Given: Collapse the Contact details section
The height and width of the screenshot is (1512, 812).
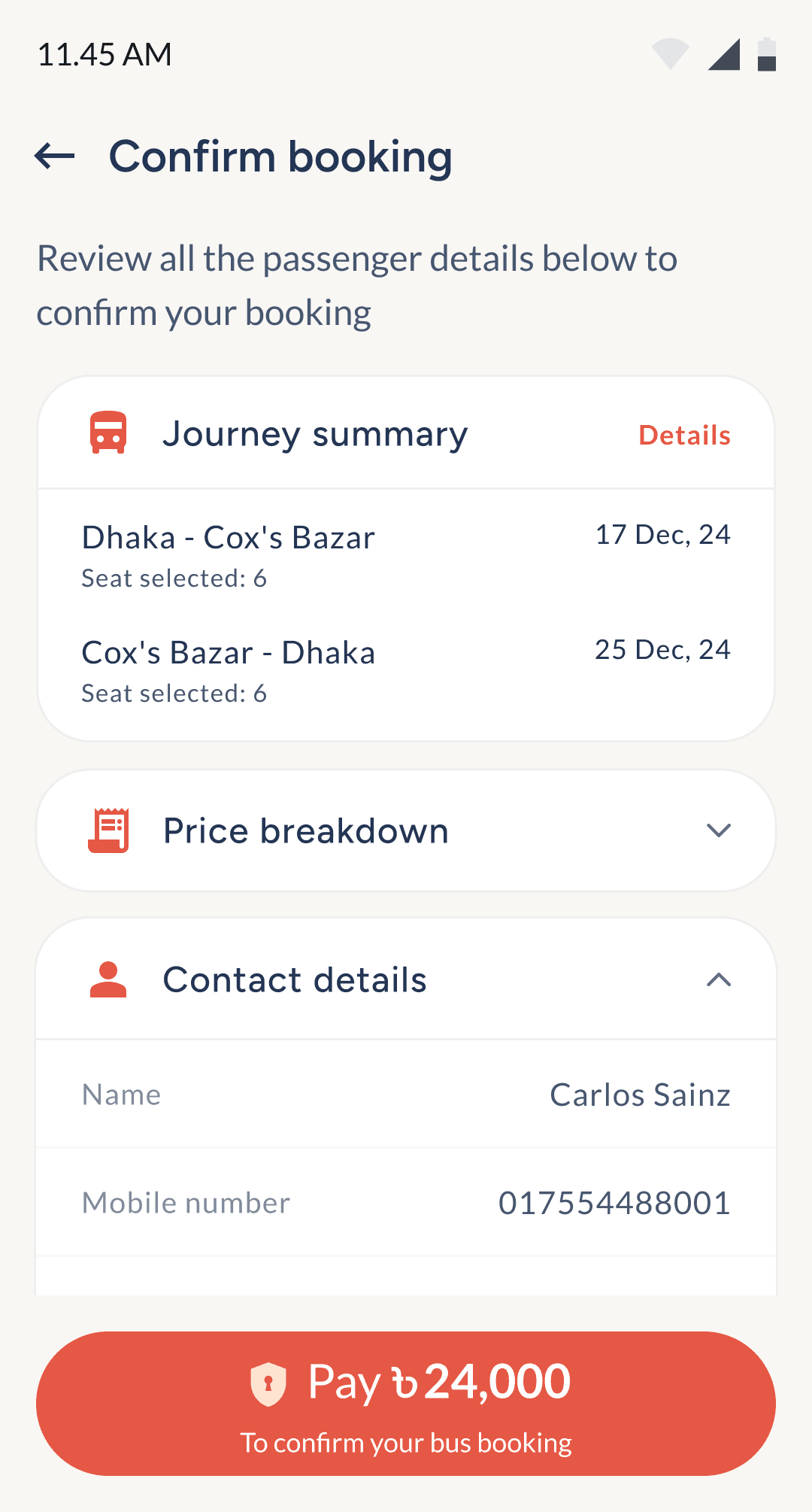Looking at the screenshot, I should click(x=718, y=979).
